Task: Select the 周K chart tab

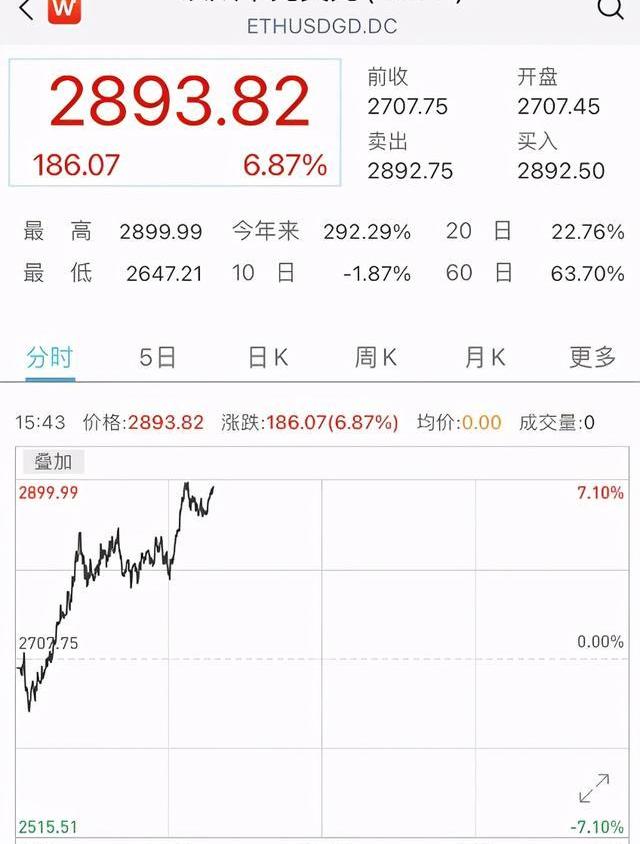Action: 376,357
